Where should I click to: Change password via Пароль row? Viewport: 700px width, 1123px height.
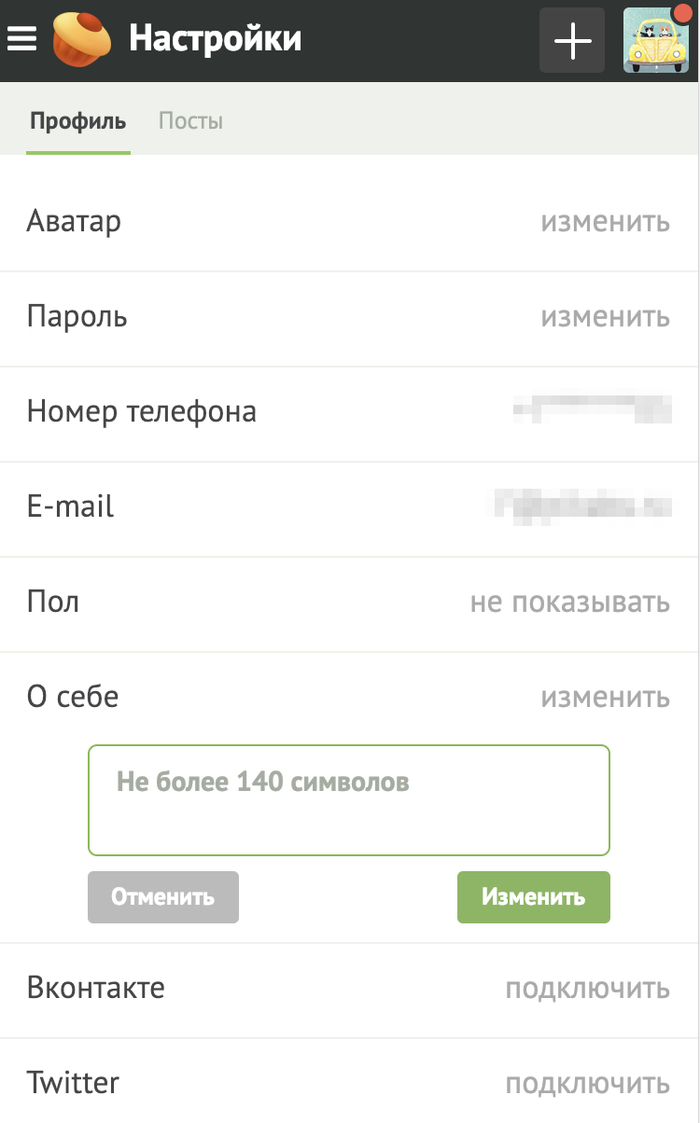tap(604, 317)
